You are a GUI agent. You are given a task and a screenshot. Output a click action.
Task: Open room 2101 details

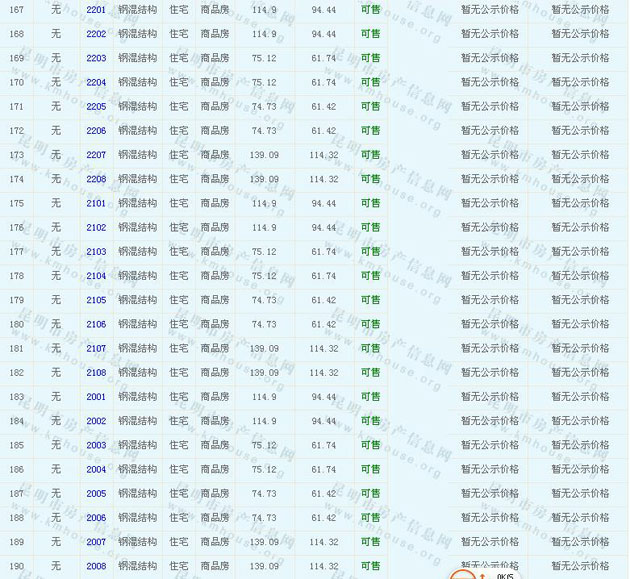pos(96,203)
